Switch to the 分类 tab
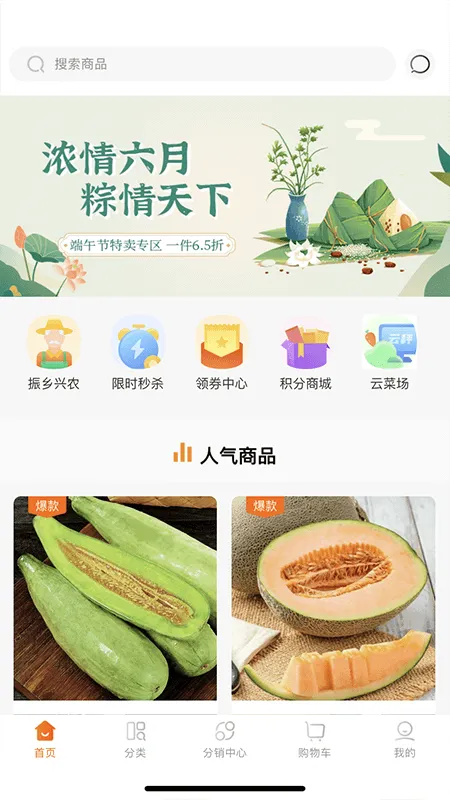450x800 pixels. (x=135, y=739)
